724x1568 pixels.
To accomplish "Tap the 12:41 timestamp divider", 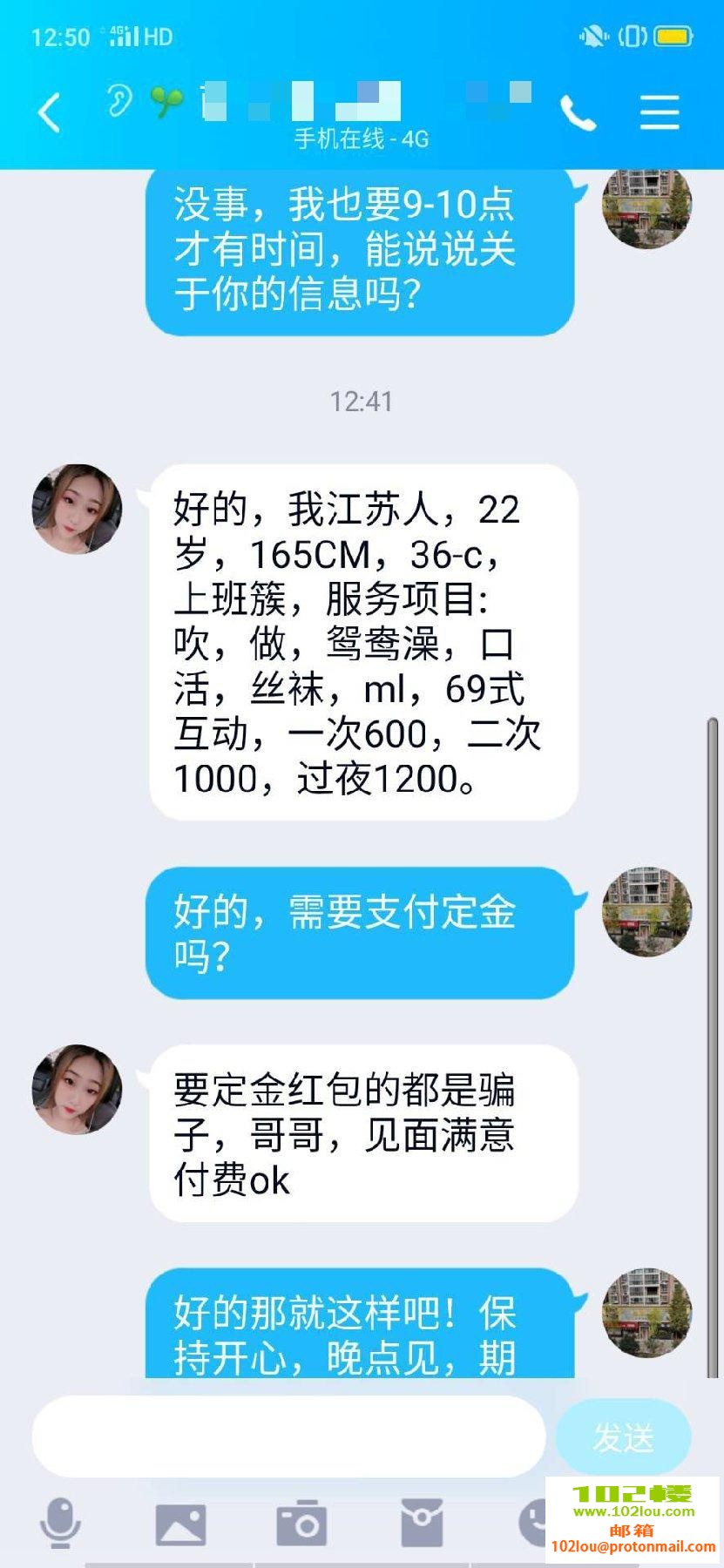I will coord(361,402).
